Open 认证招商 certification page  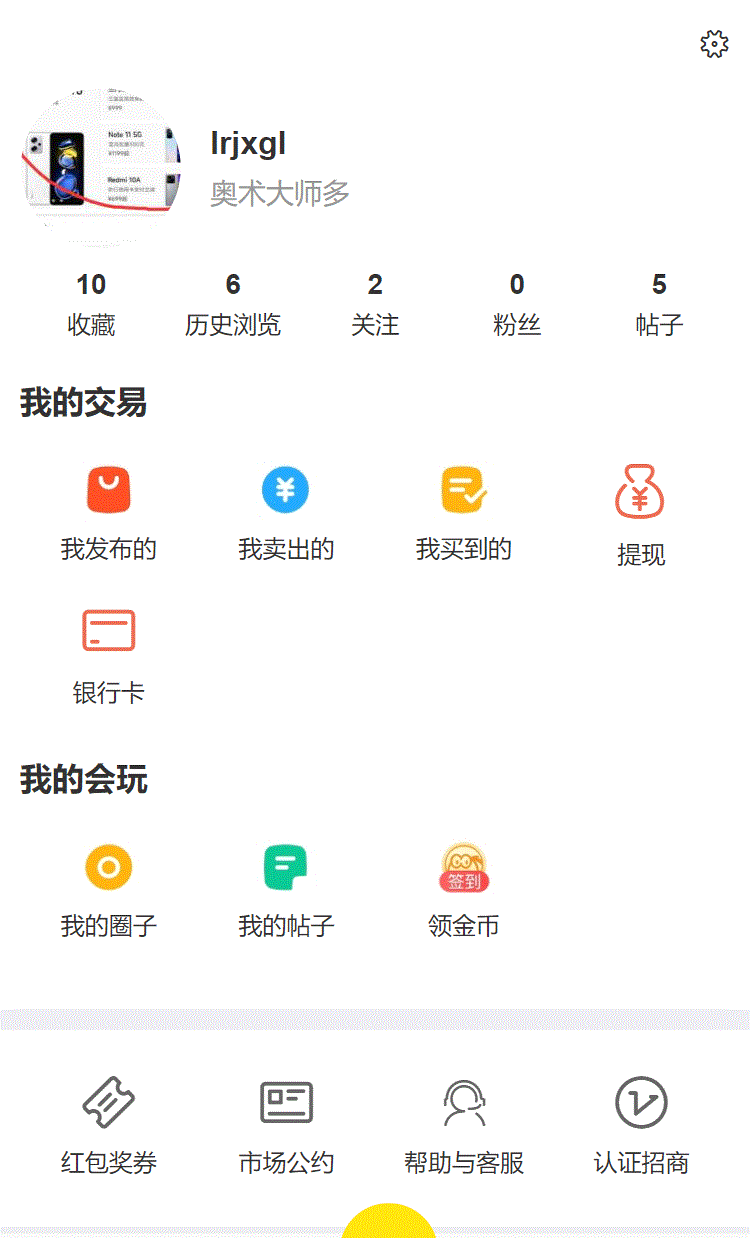pos(641,1125)
